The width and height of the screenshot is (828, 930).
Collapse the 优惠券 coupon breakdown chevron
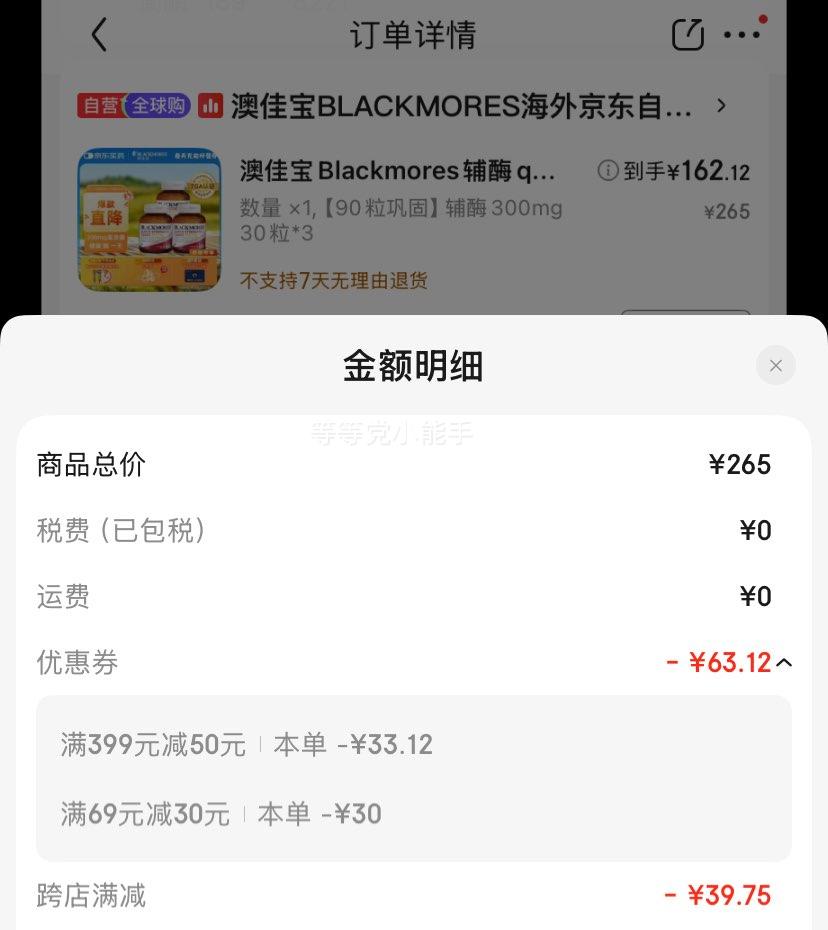tap(786, 662)
